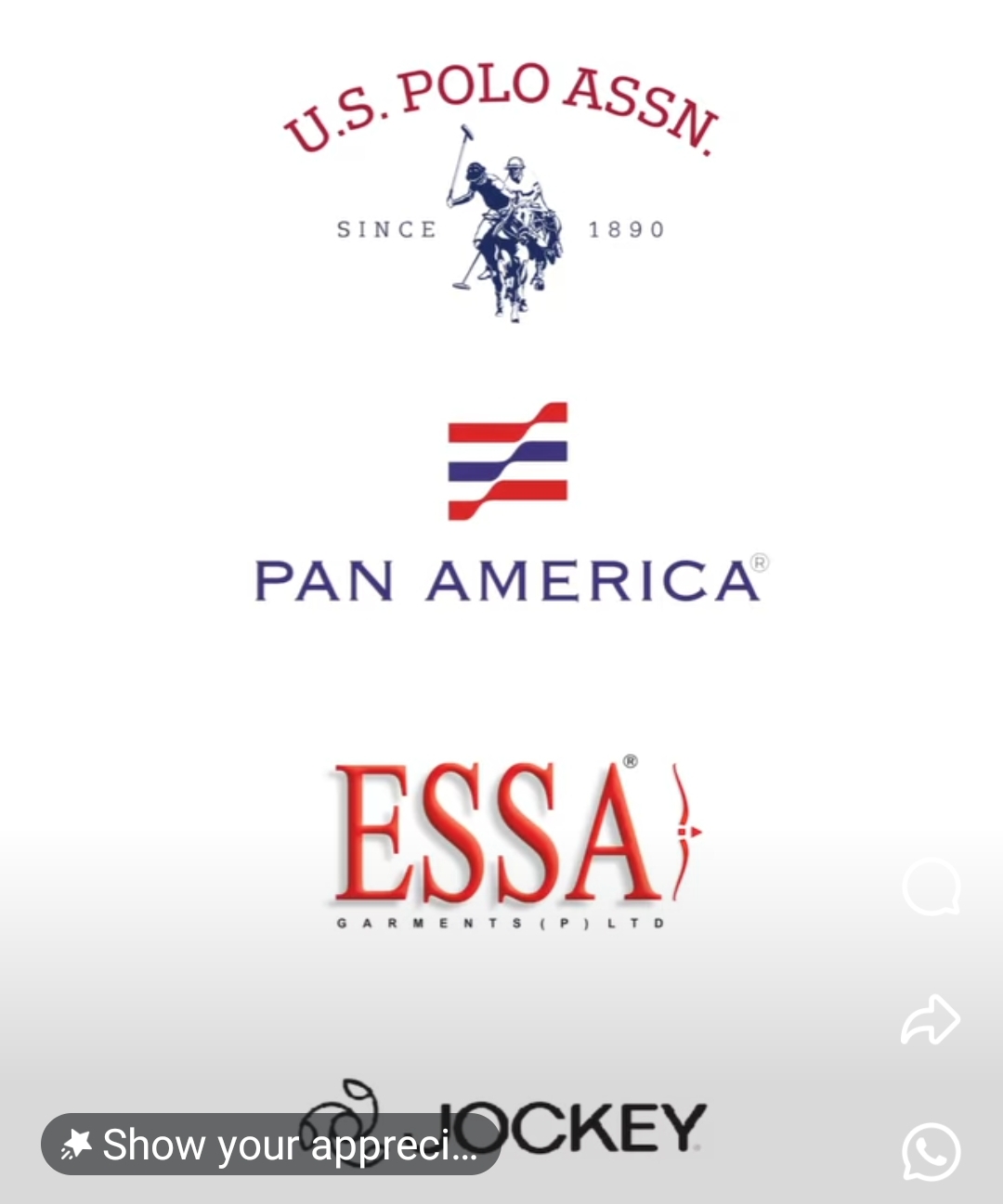The image size is (1003, 1204).
Task: Tap the Show your appreciation chip
Action: coord(270,1145)
